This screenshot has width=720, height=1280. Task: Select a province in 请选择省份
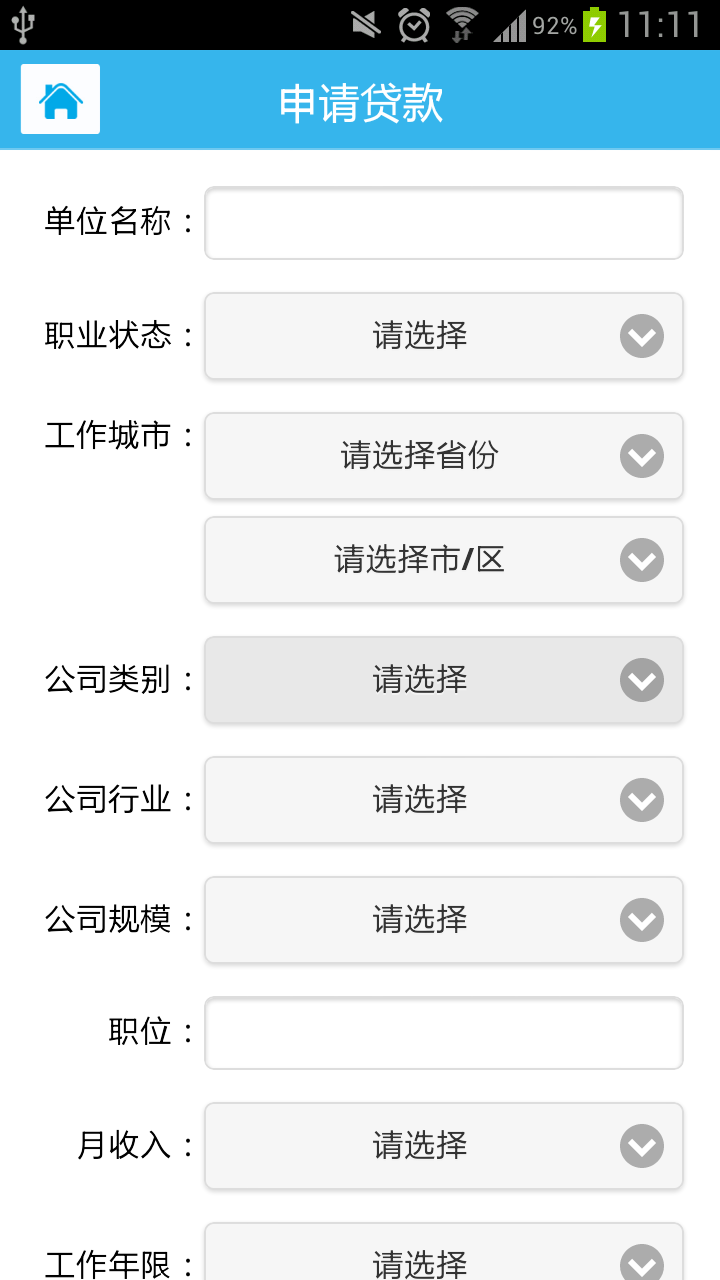coord(443,456)
